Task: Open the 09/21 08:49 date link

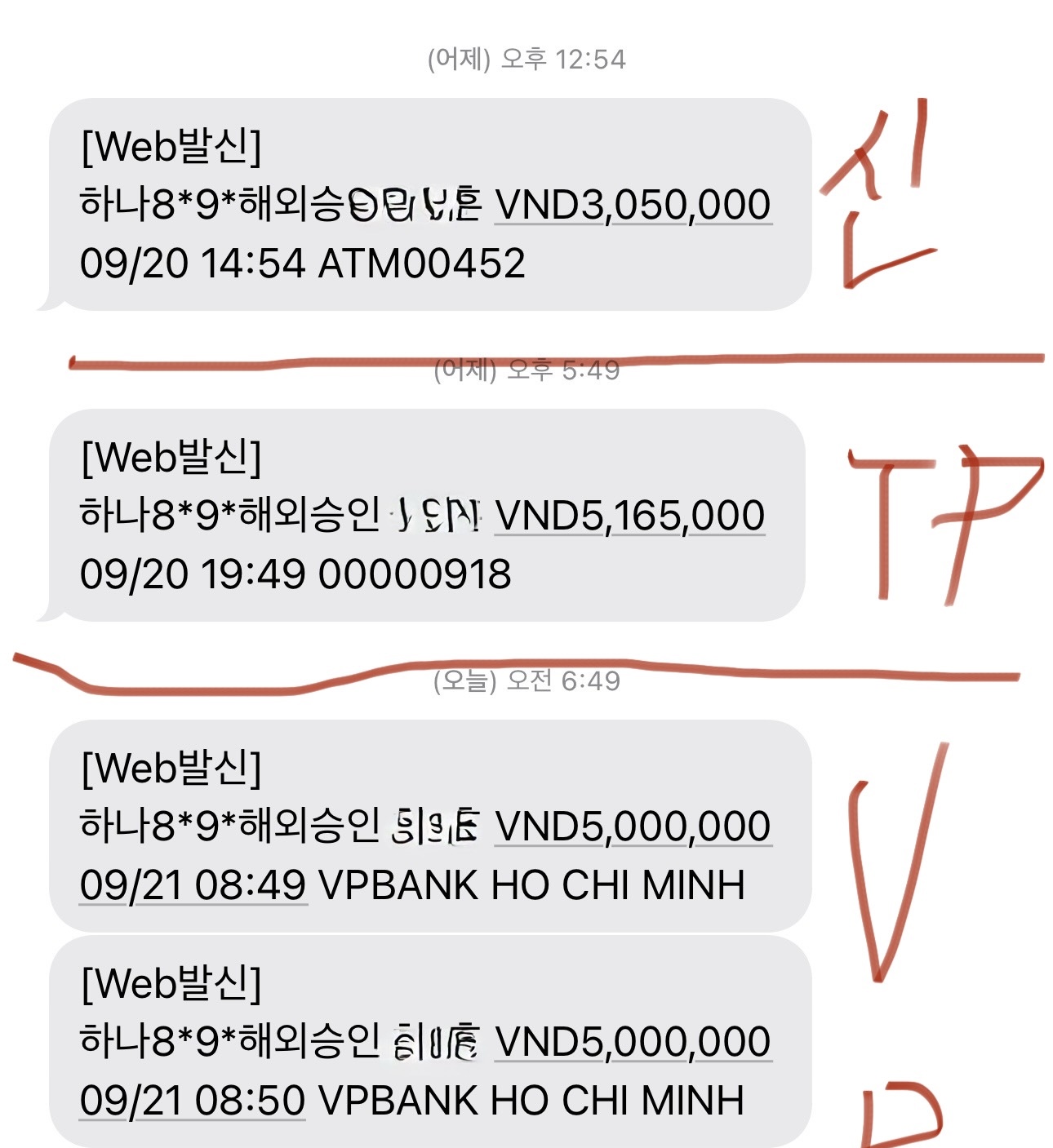Action: [x=193, y=885]
